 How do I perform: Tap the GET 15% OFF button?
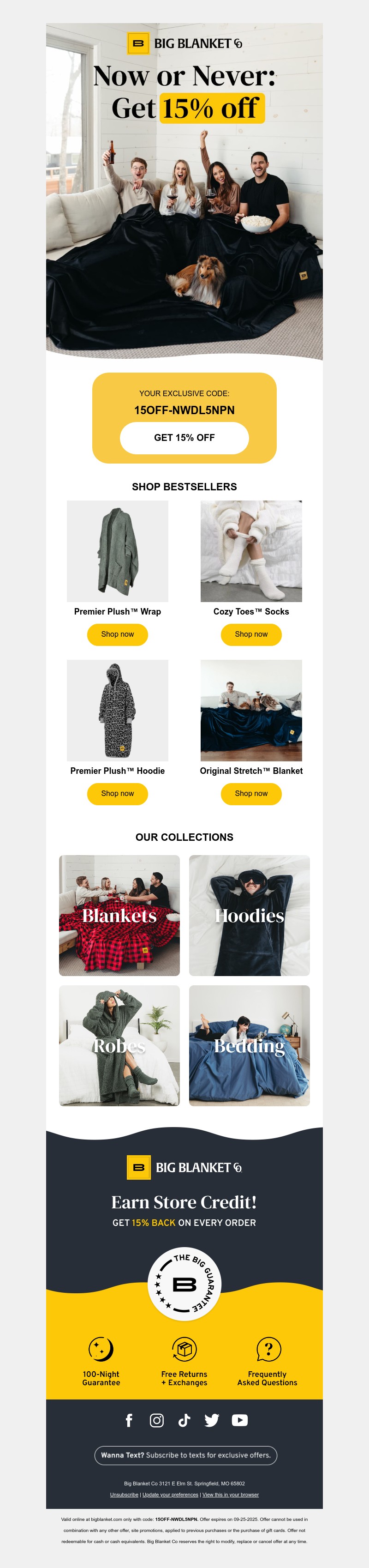[184, 438]
